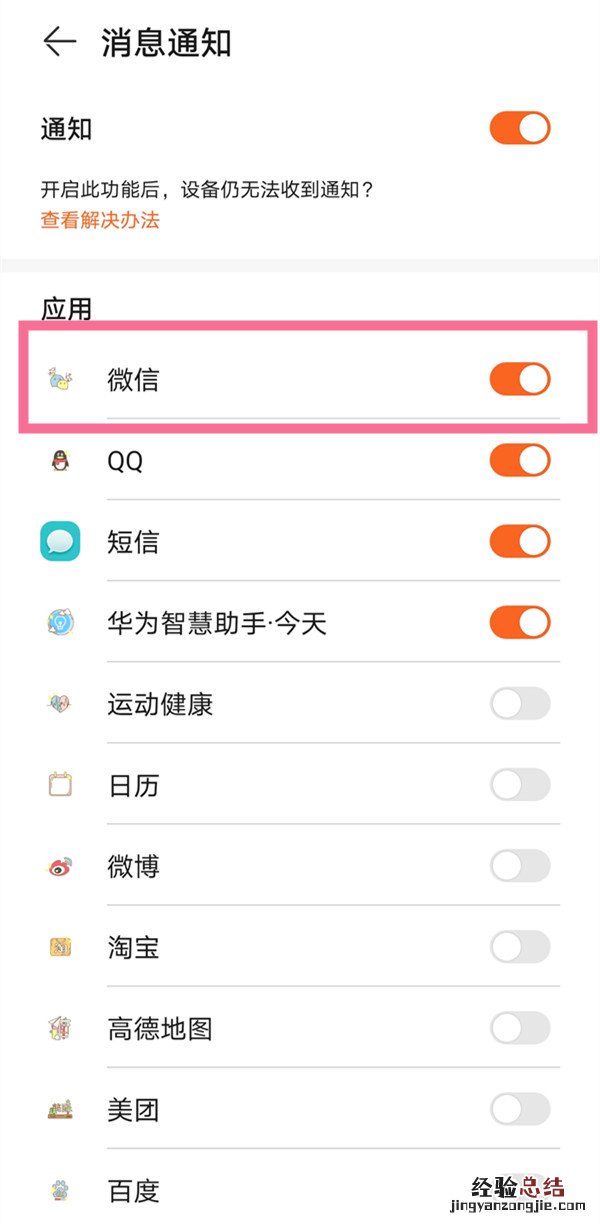Turn off QQ notifications
Viewport: 600px width, 1224px height.
point(519,460)
